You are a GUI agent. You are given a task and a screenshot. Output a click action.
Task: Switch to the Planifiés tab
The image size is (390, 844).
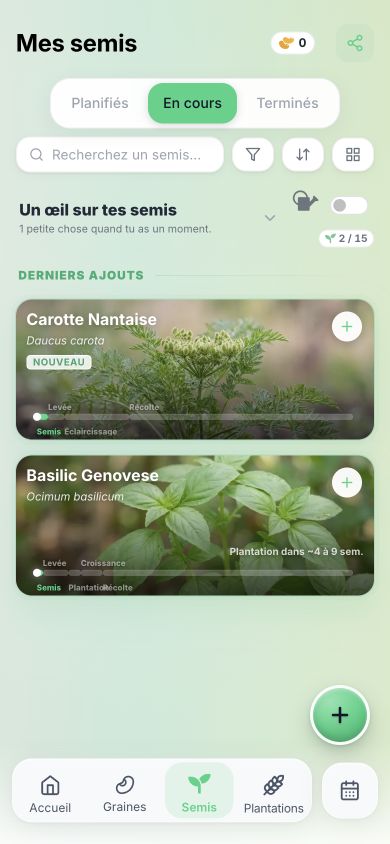100,103
